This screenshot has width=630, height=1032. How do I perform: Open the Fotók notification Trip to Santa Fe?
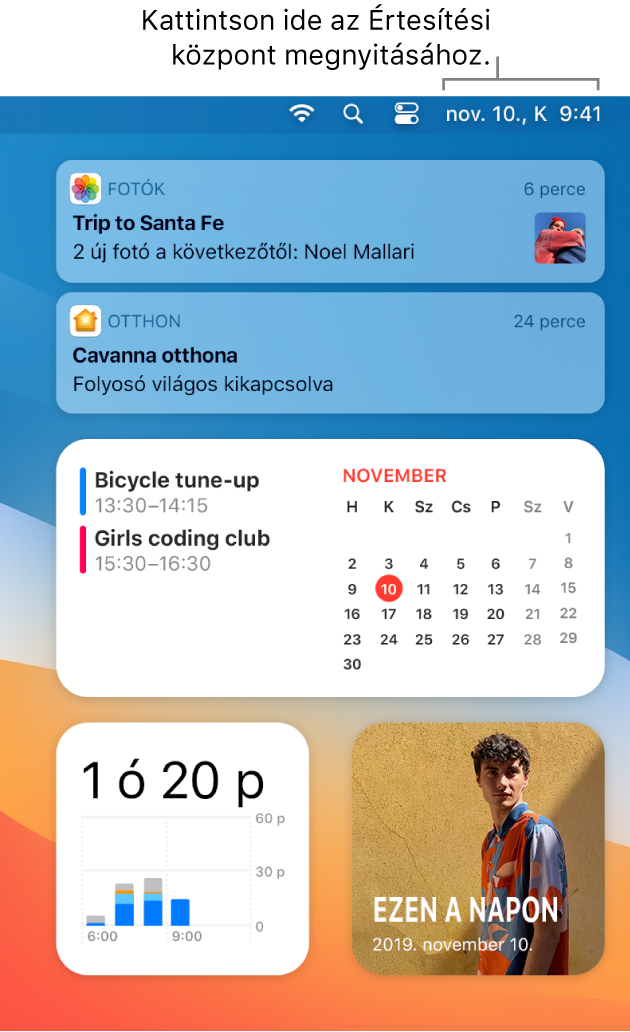[330, 221]
